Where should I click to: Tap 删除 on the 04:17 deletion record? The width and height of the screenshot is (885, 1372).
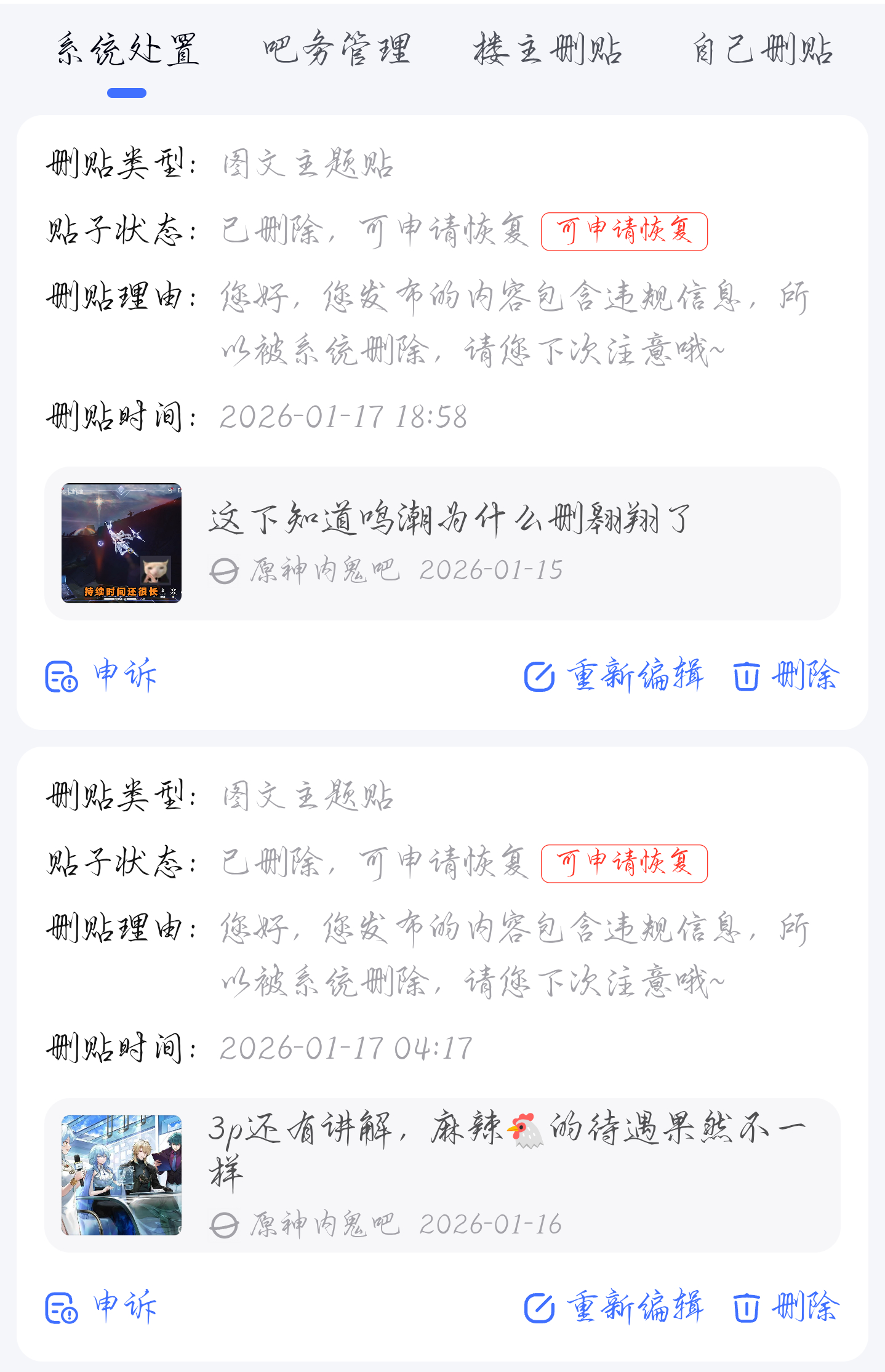click(786, 1307)
